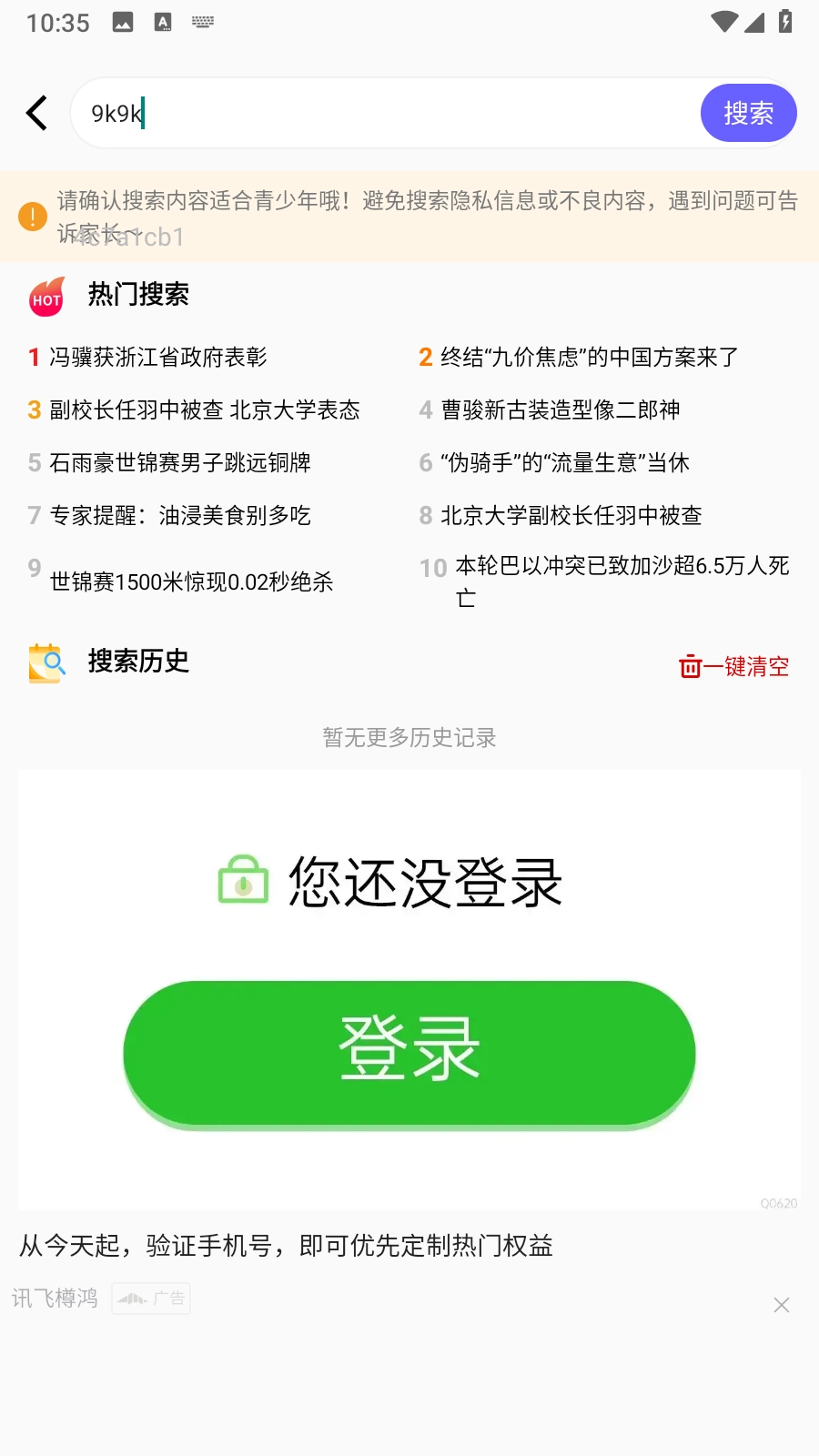This screenshot has width=819, height=1456.
Task: Open topic 世锦赛1500米惊现0.02秒绝杀
Action: pyautogui.click(x=191, y=581)
